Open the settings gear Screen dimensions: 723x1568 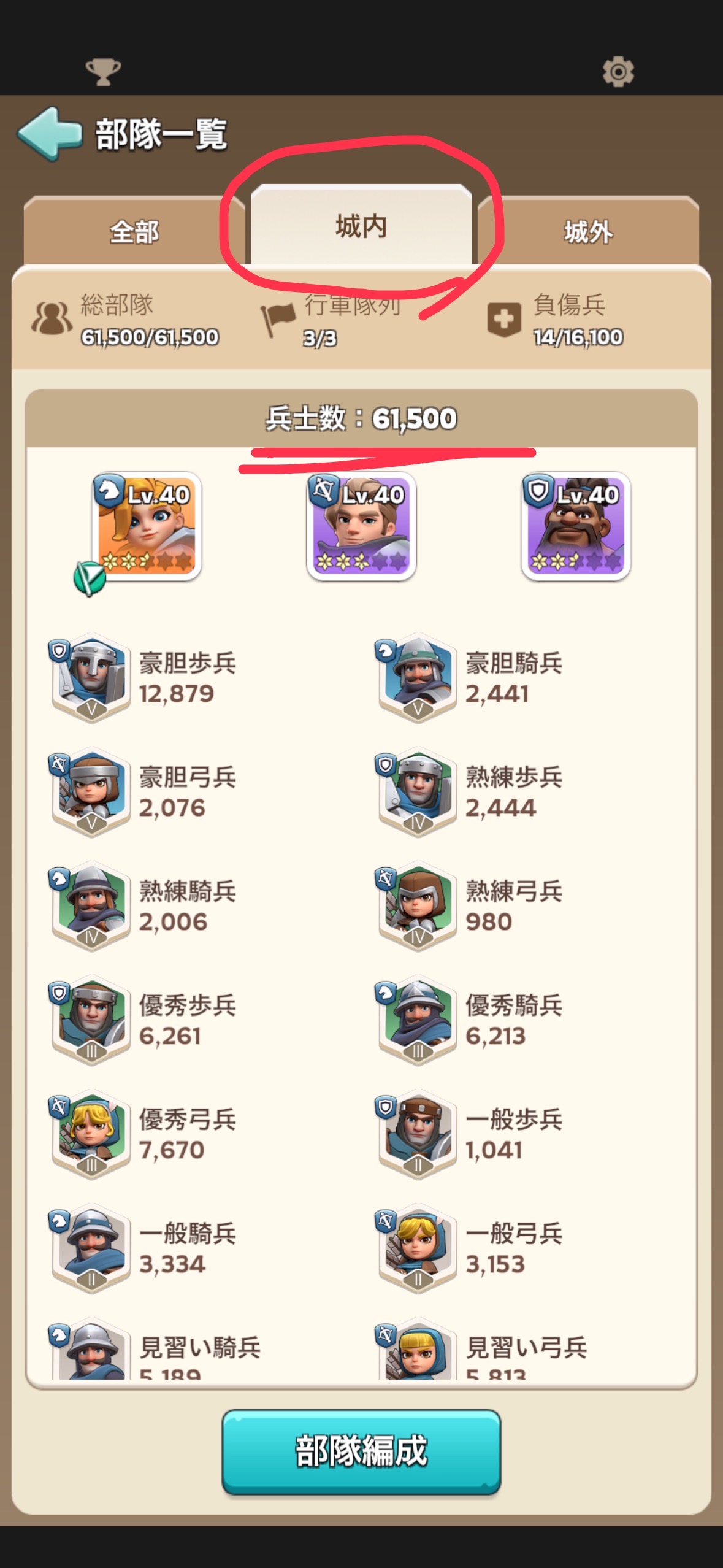[618, 72]
